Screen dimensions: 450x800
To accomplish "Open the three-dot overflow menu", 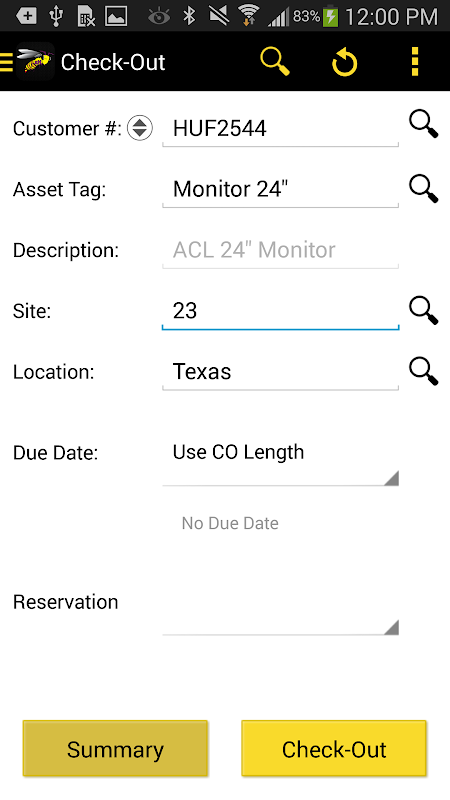I will coord(415,62).
